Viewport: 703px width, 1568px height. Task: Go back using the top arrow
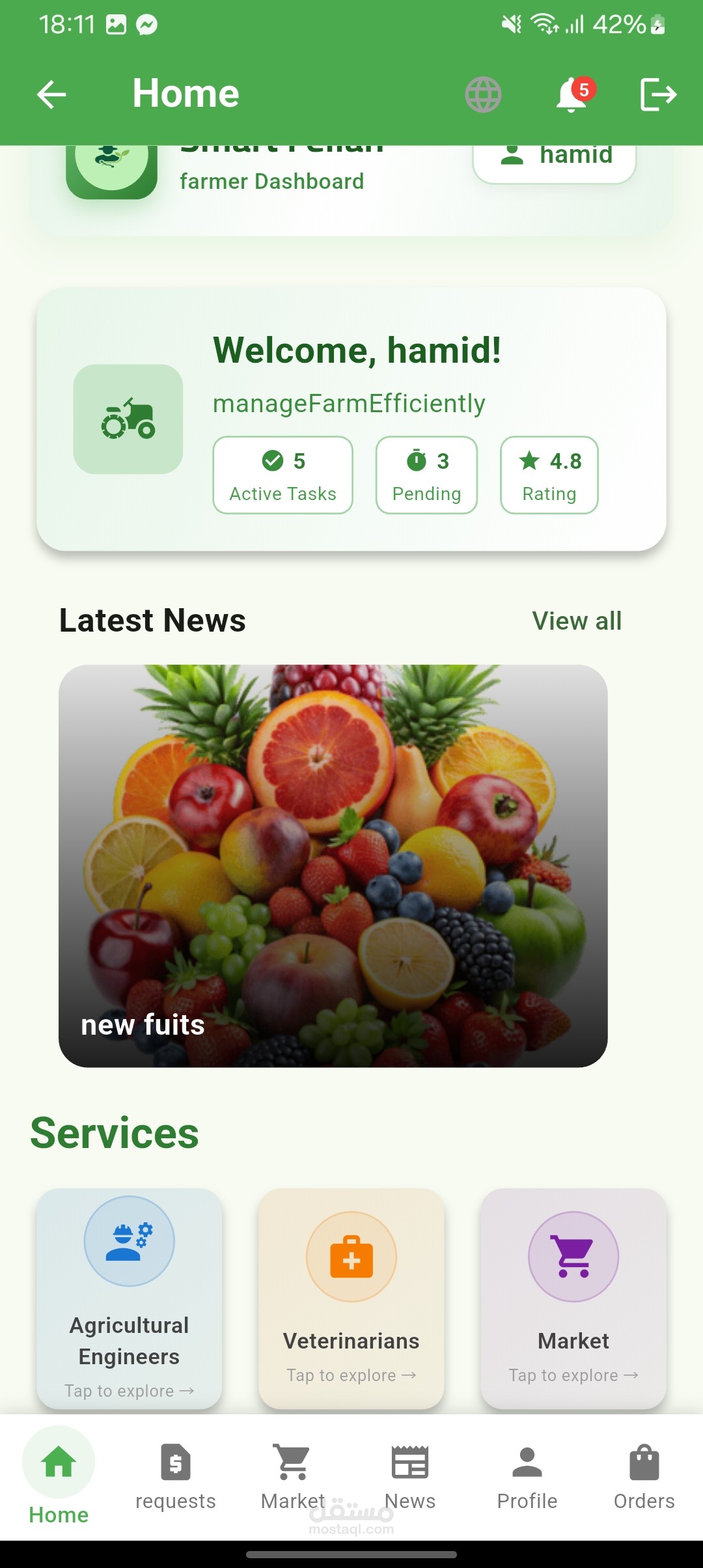51,94
